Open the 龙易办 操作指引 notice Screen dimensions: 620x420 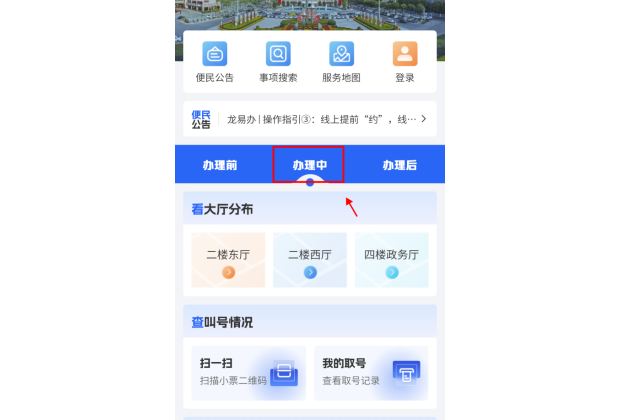click(x=320, y=119)
